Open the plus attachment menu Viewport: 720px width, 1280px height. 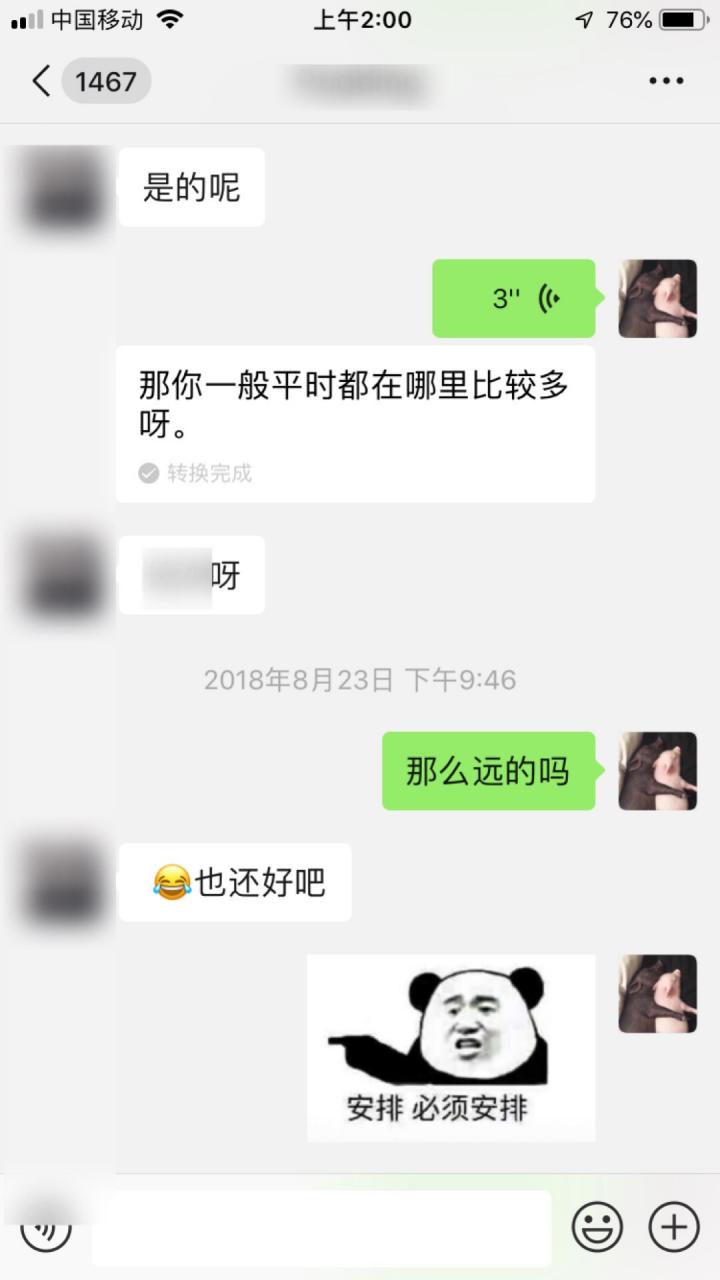pos(674,1226)
